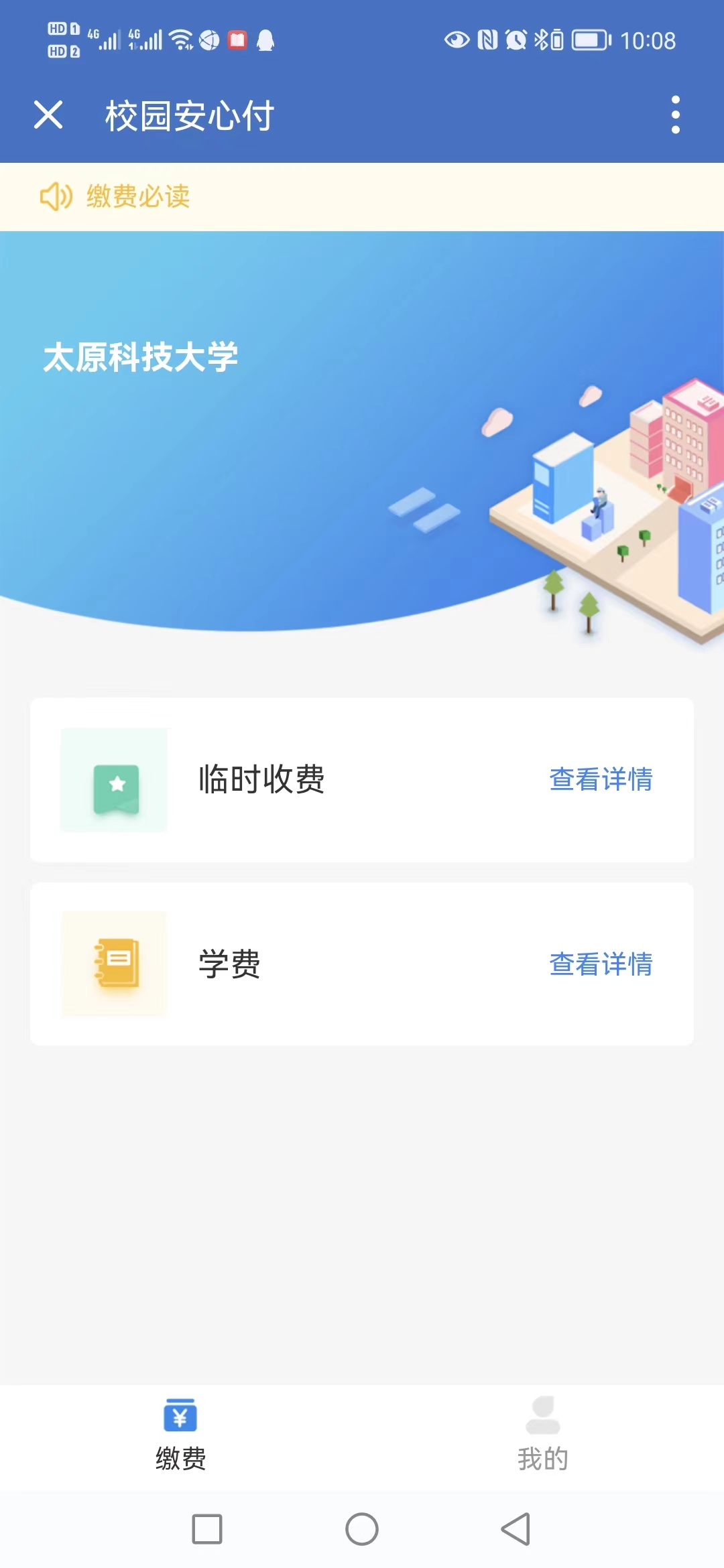Screen dimensions: 724x1568
Task: View details for 临时收费
Action: (x=601, y=779)
